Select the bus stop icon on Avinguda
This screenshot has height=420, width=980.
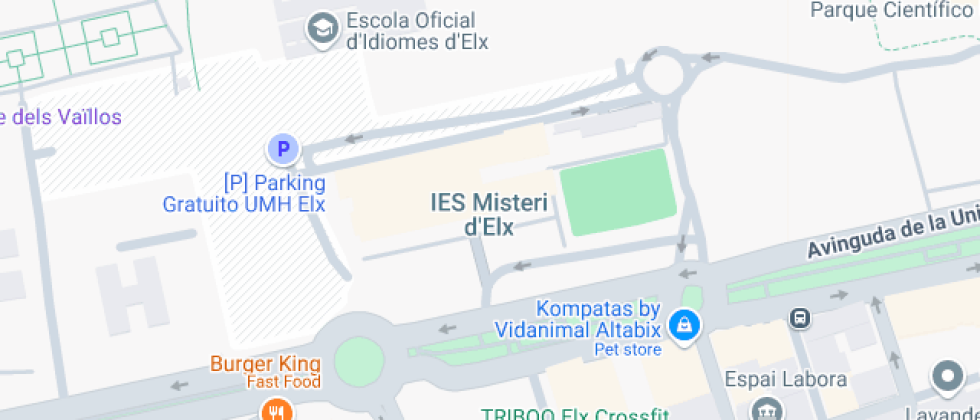click(800, 318)
